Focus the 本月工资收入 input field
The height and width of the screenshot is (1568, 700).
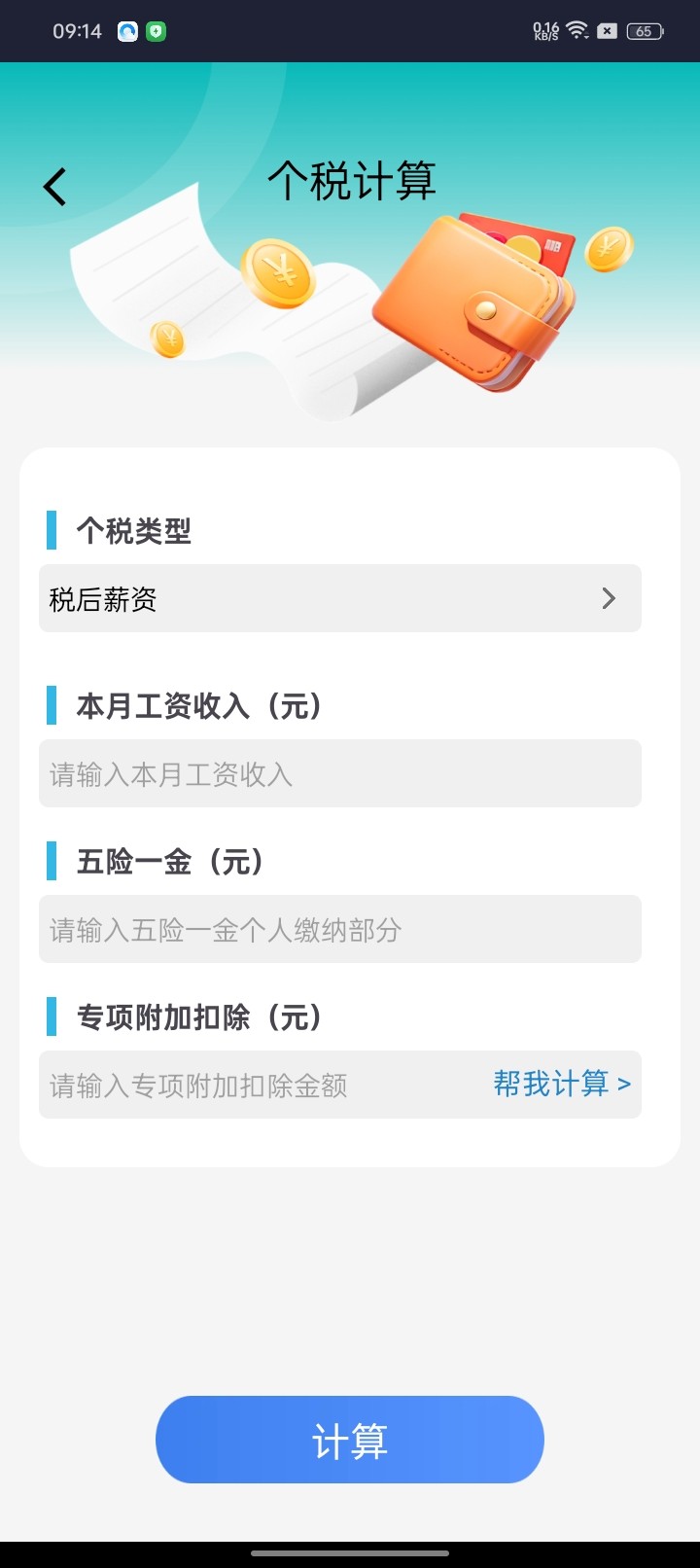(340, 773)
